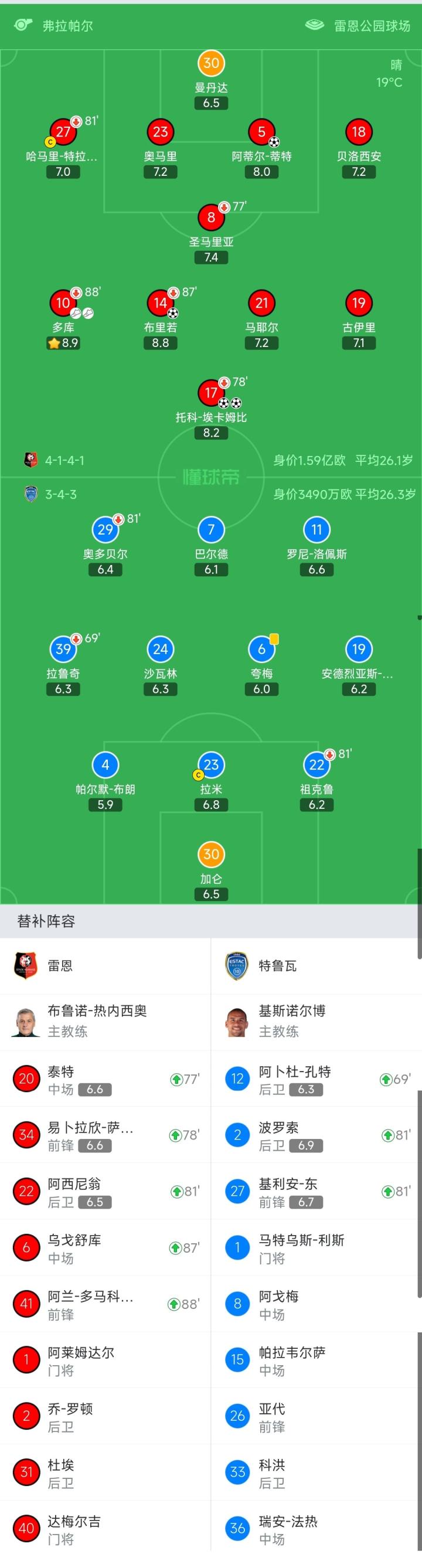View 夸梅 number 6 profile

point(262,649)
